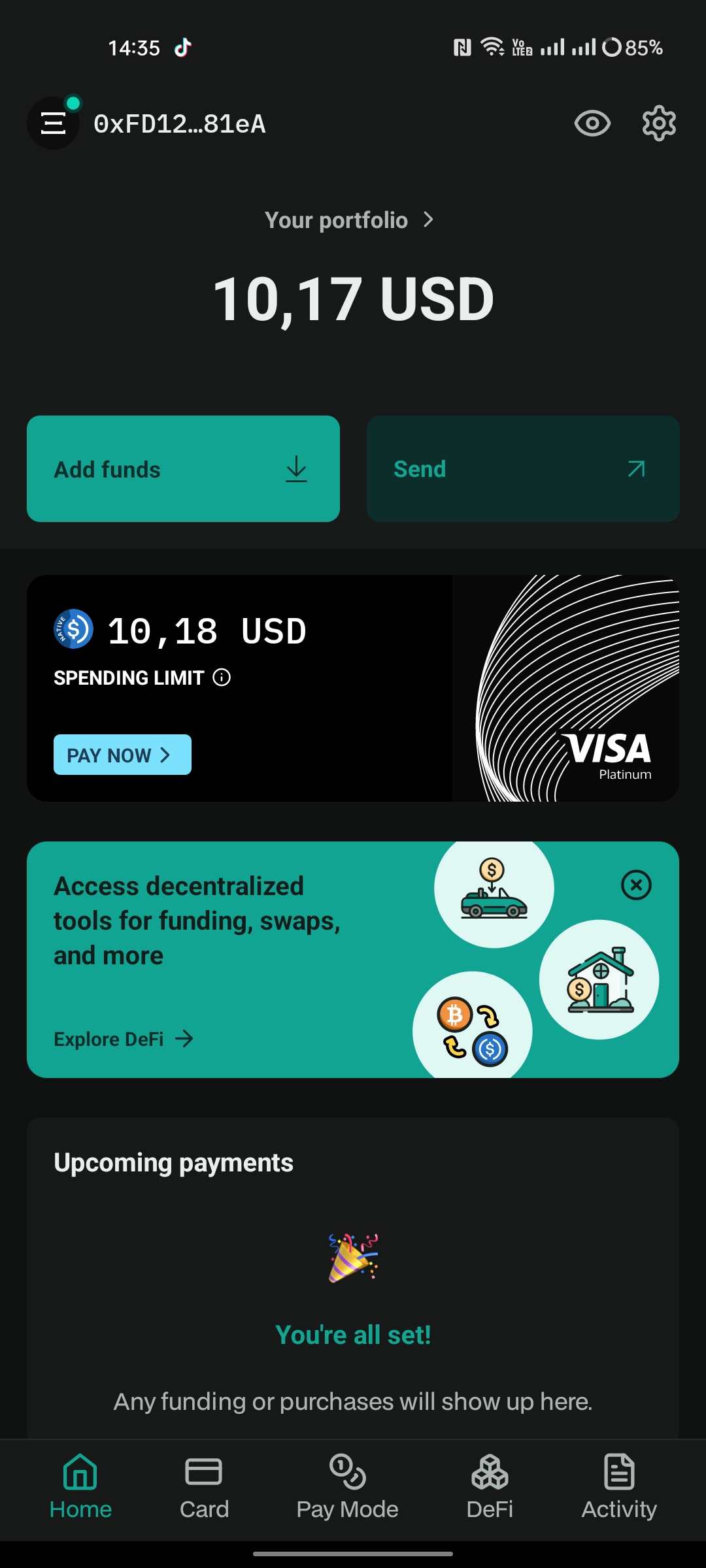Switch to the Pay Mode tab

pos(347,1488)
